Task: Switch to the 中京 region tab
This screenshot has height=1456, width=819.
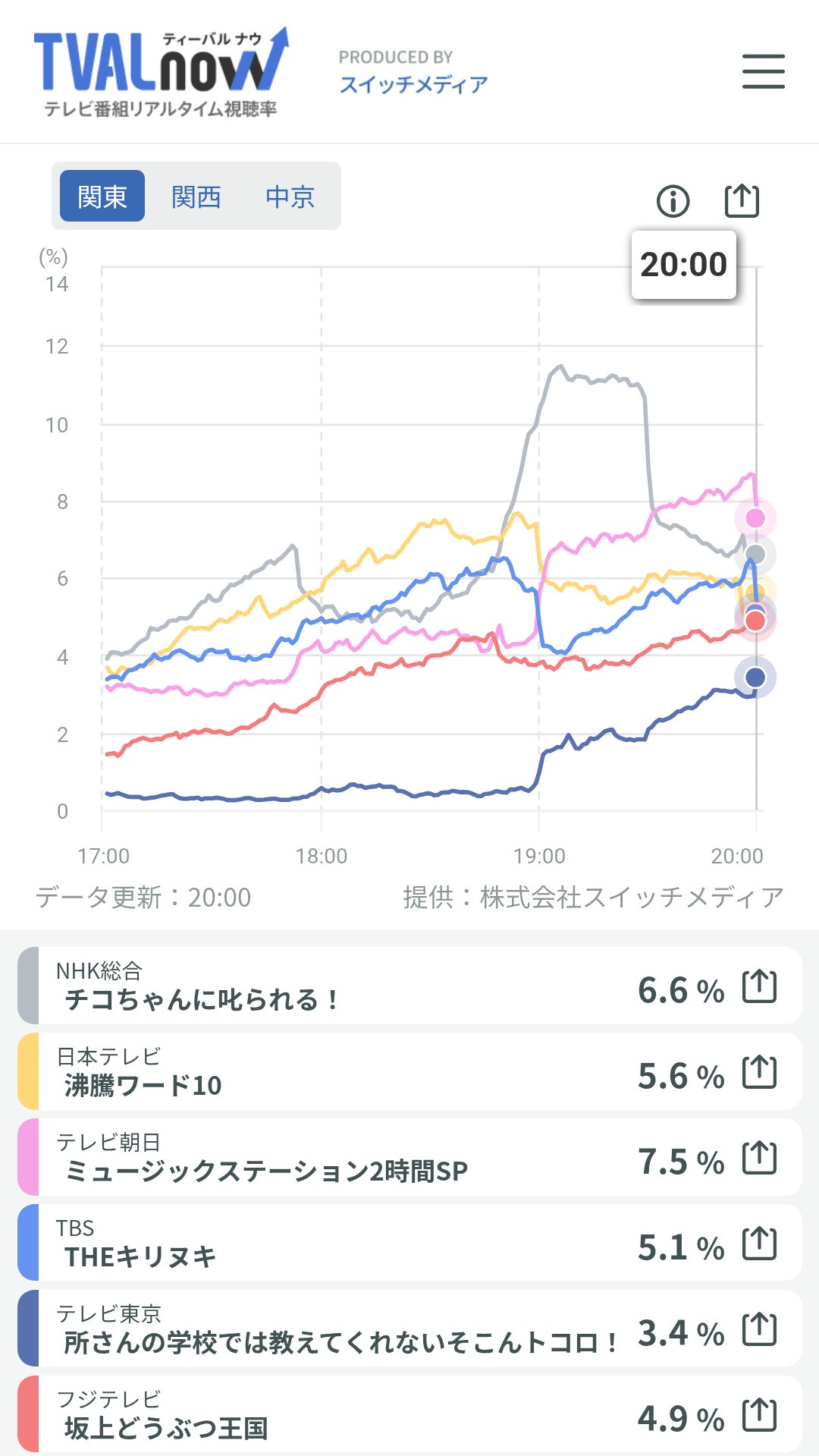Action: click(290, 197)
